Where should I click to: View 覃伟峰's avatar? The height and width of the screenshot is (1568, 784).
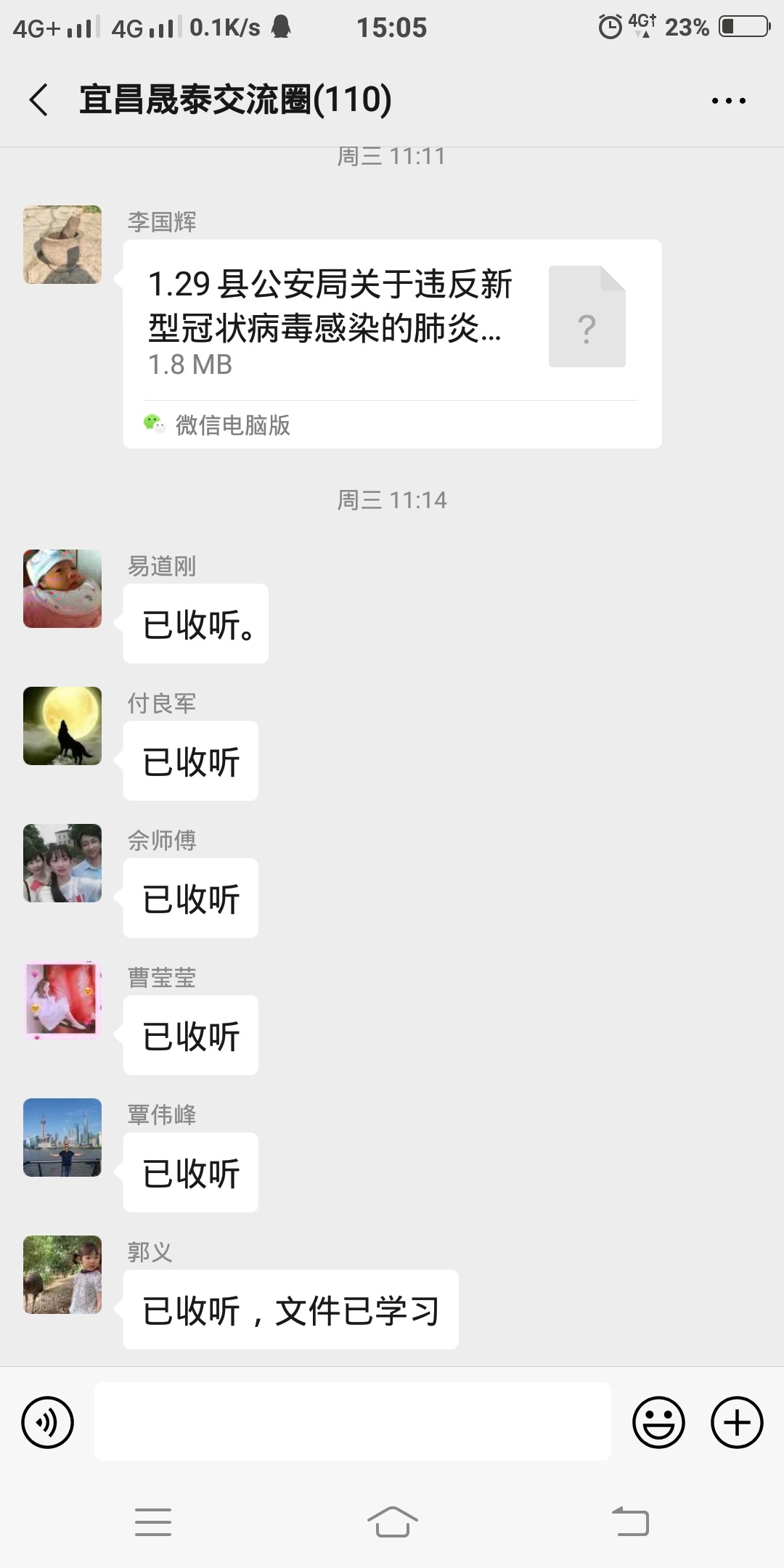pos(62,1138)
